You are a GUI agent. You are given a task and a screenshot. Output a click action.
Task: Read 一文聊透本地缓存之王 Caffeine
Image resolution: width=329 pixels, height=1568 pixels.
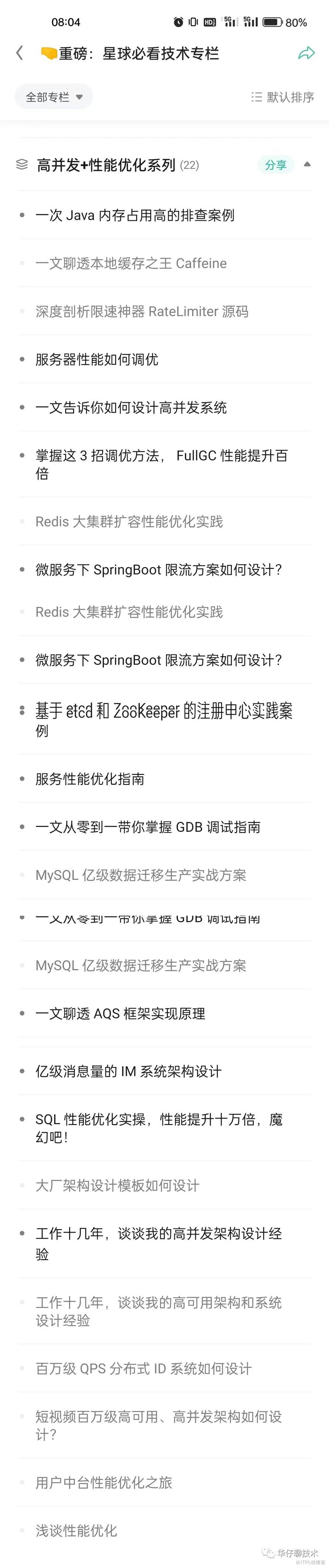[x=131, y=264]
